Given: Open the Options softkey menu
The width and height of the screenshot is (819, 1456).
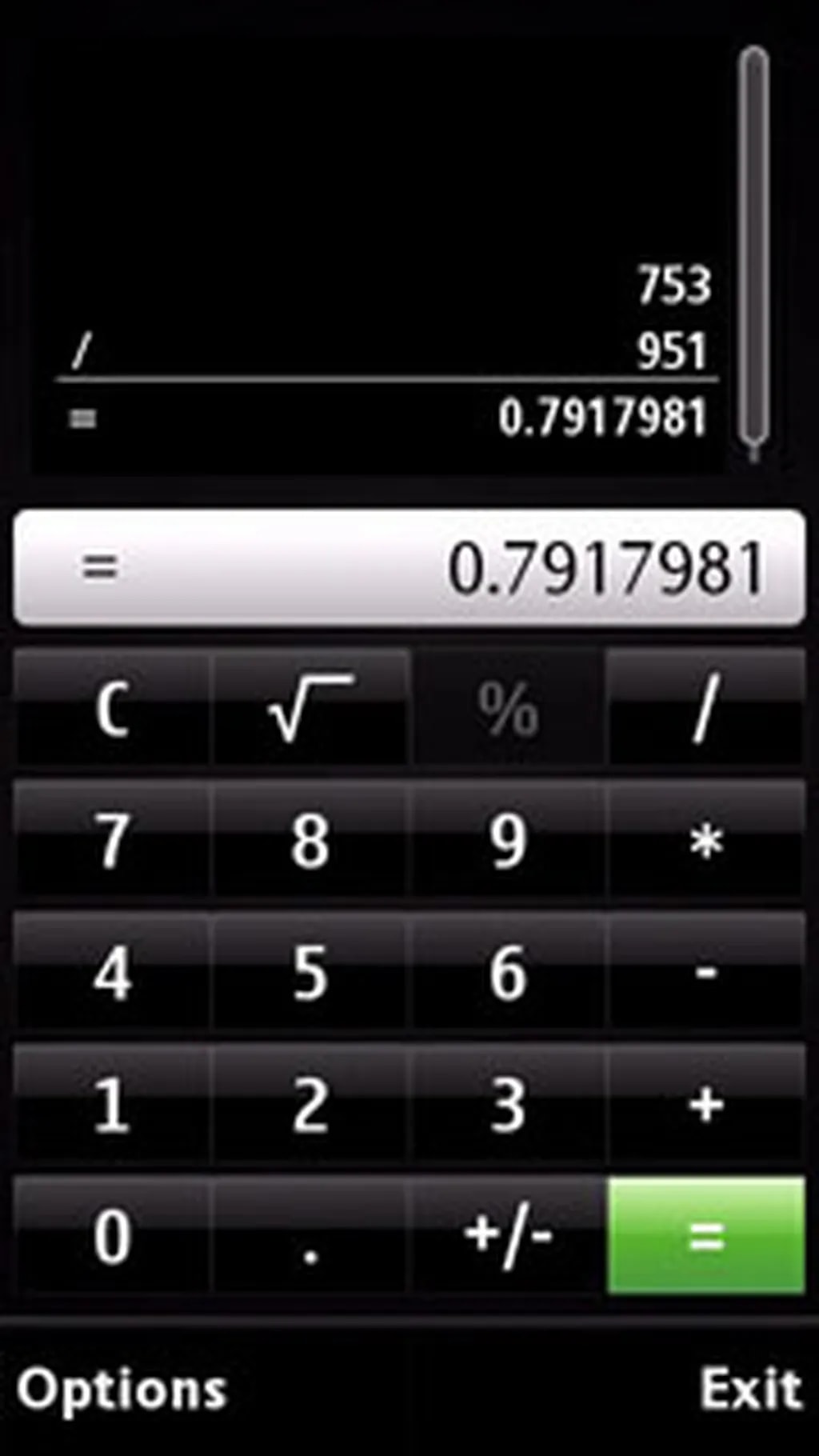Looking at the screenshot, I should click(122, 1390).
